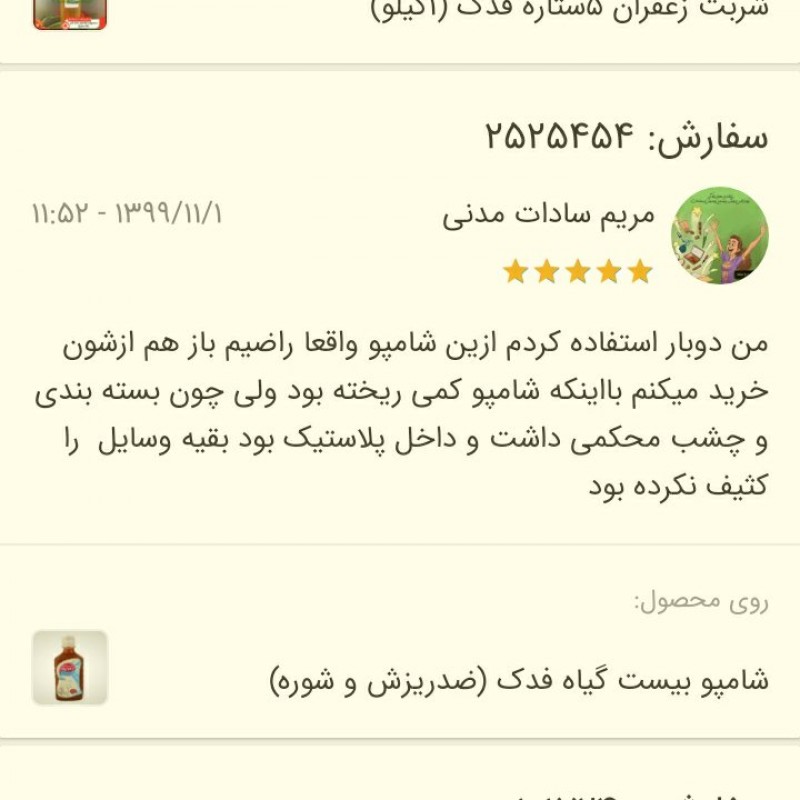Open product شامپو بیست گیاه فدک
Screen dimensions: 800x800
point(518,680)
